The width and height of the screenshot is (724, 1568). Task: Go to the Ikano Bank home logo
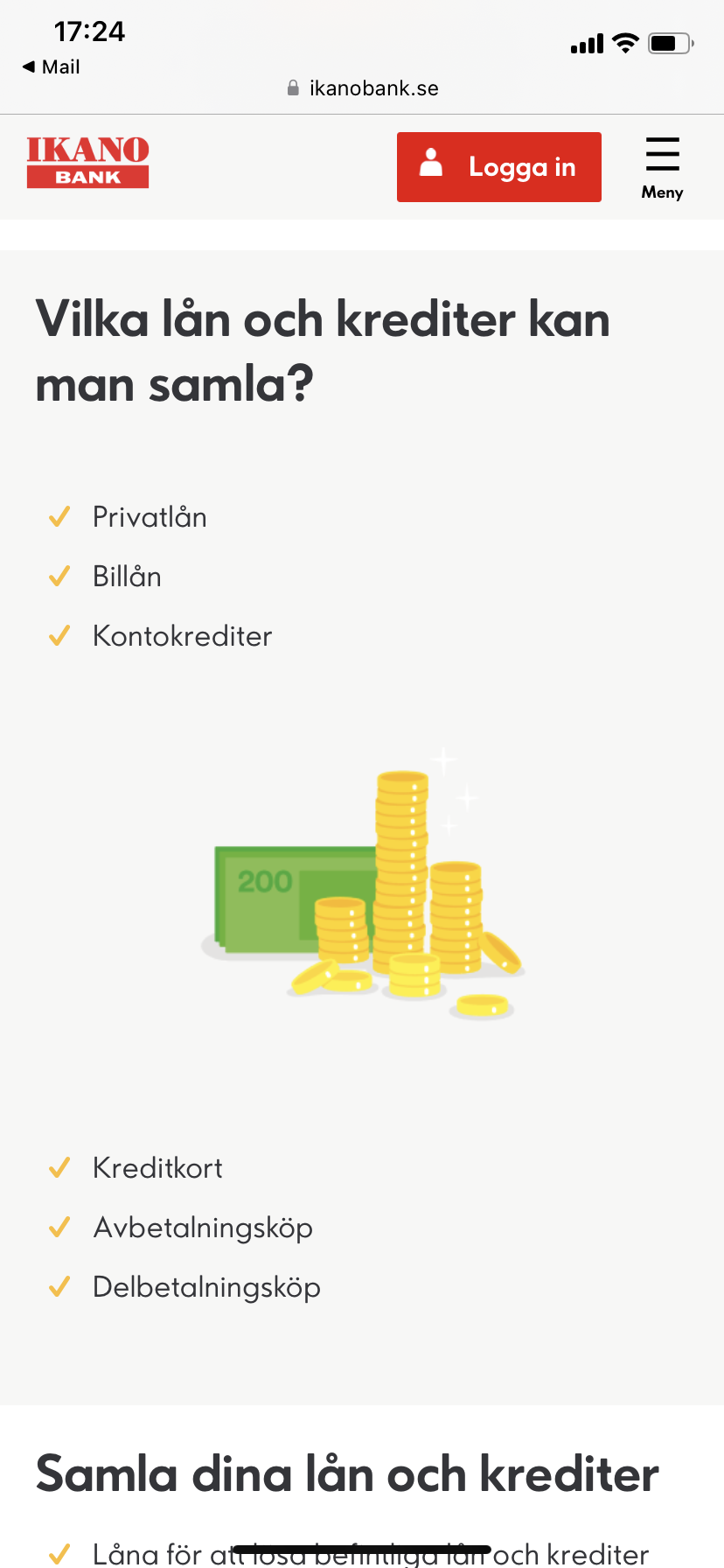(87, 162)
